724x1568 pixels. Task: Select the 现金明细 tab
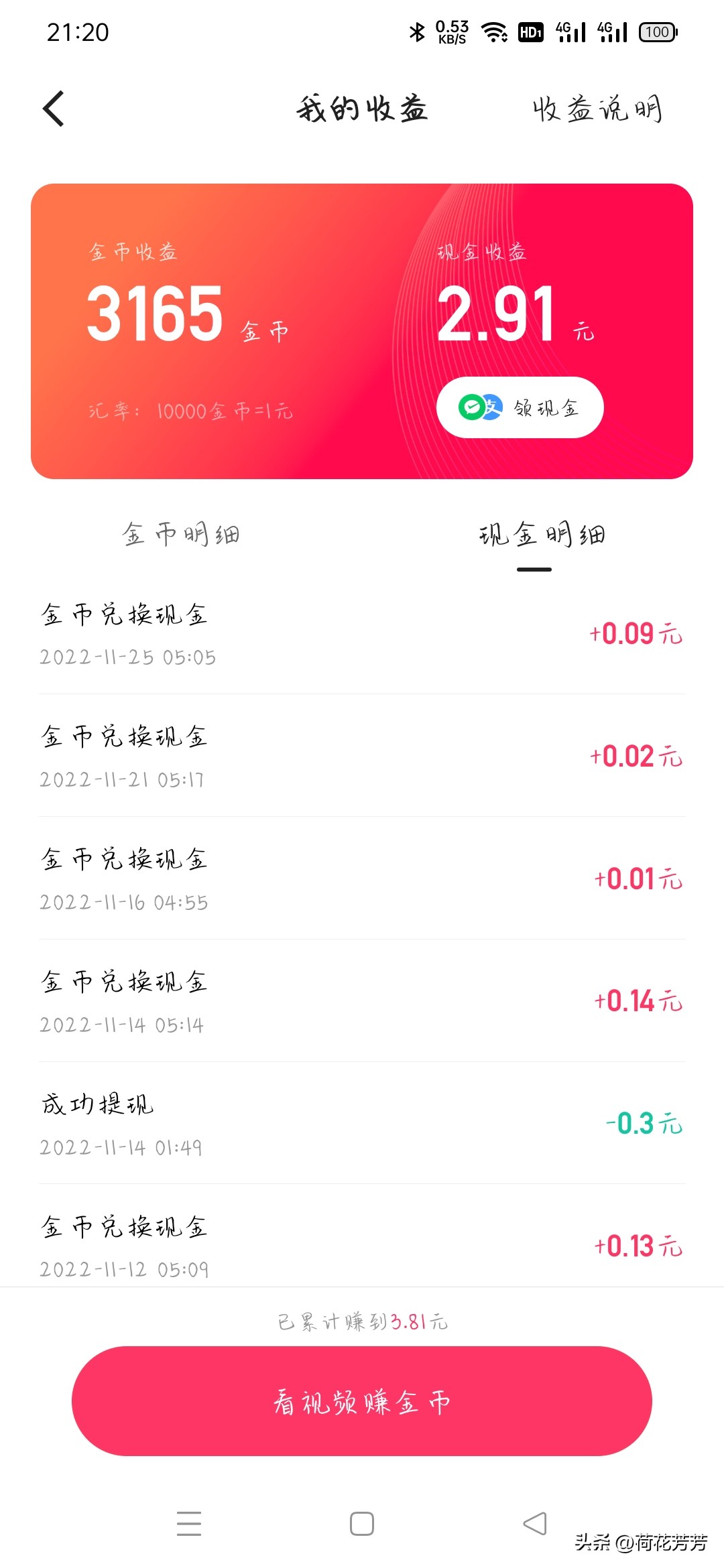point(543,534)
